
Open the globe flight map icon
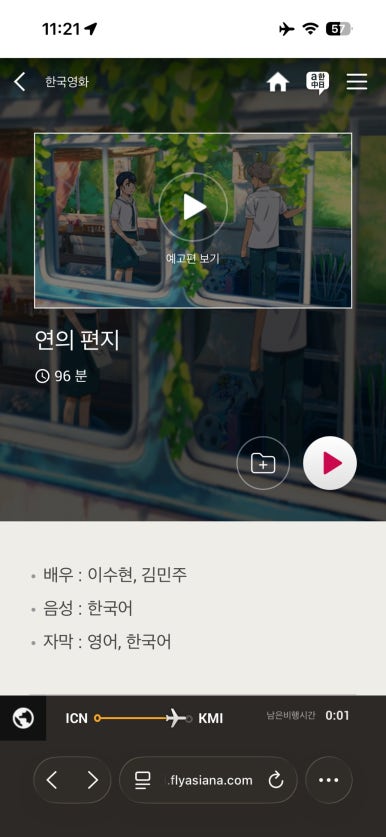pos(23,718)
